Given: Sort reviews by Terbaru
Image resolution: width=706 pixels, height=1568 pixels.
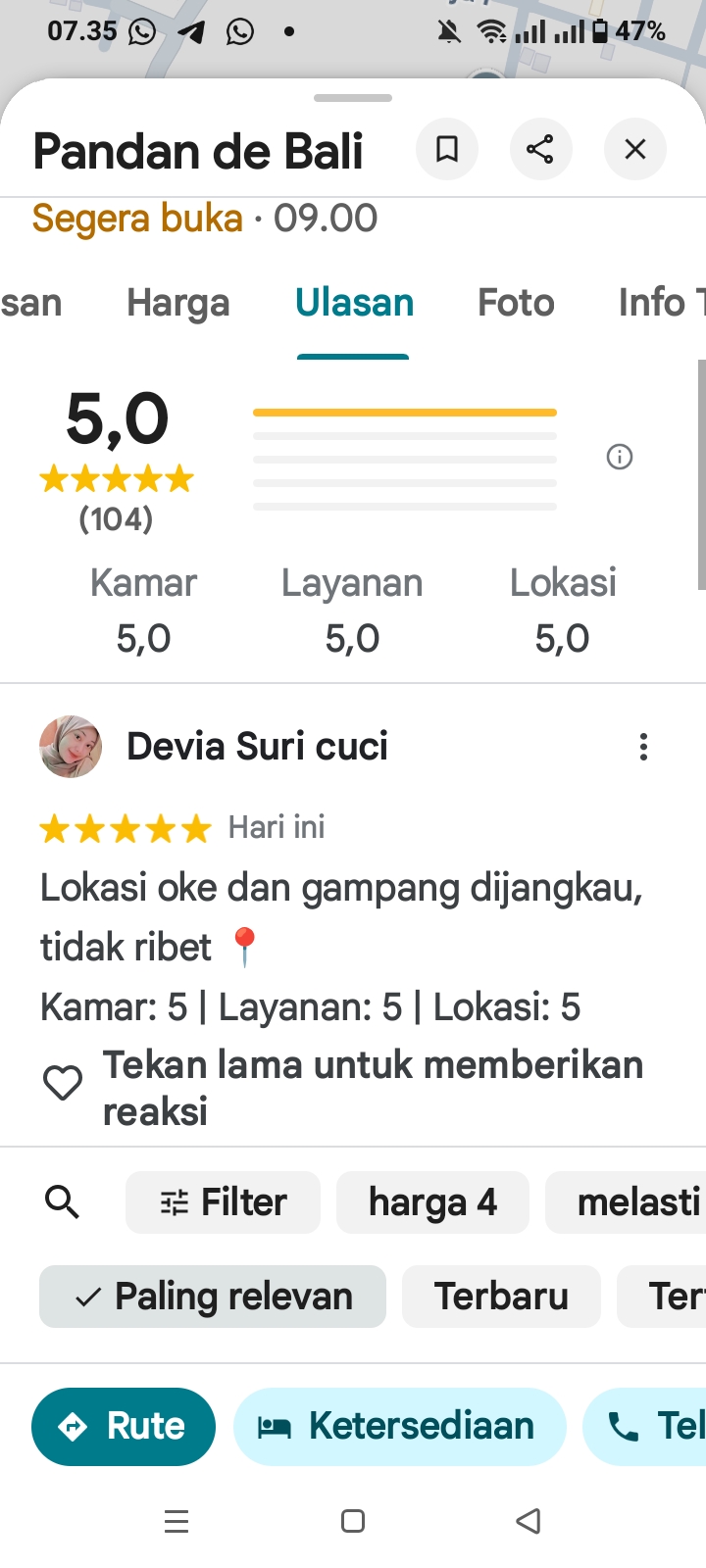Looking at the screenshot, I should coord(501,1297).
